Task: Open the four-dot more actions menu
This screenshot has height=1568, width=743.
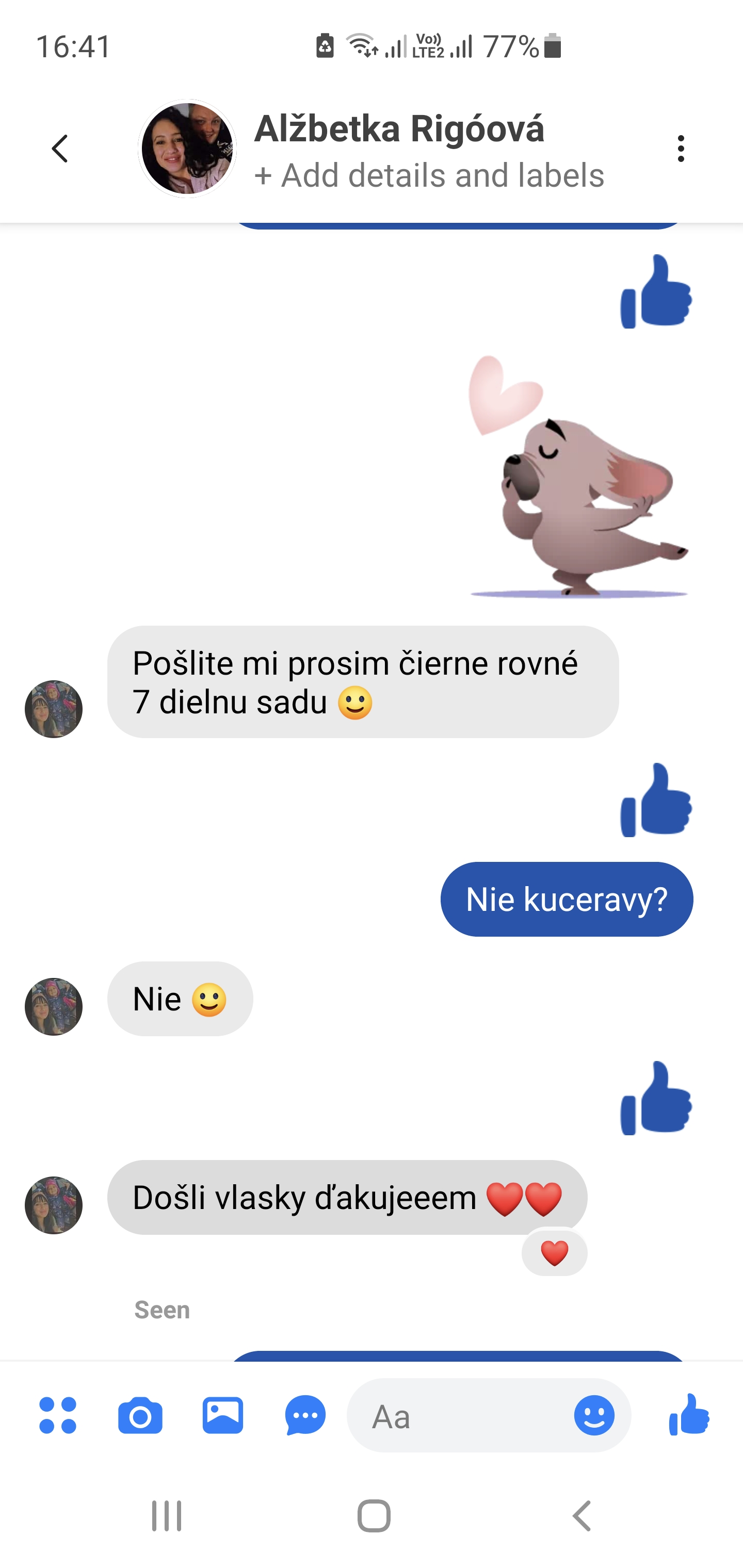Action: point(58,1415)
